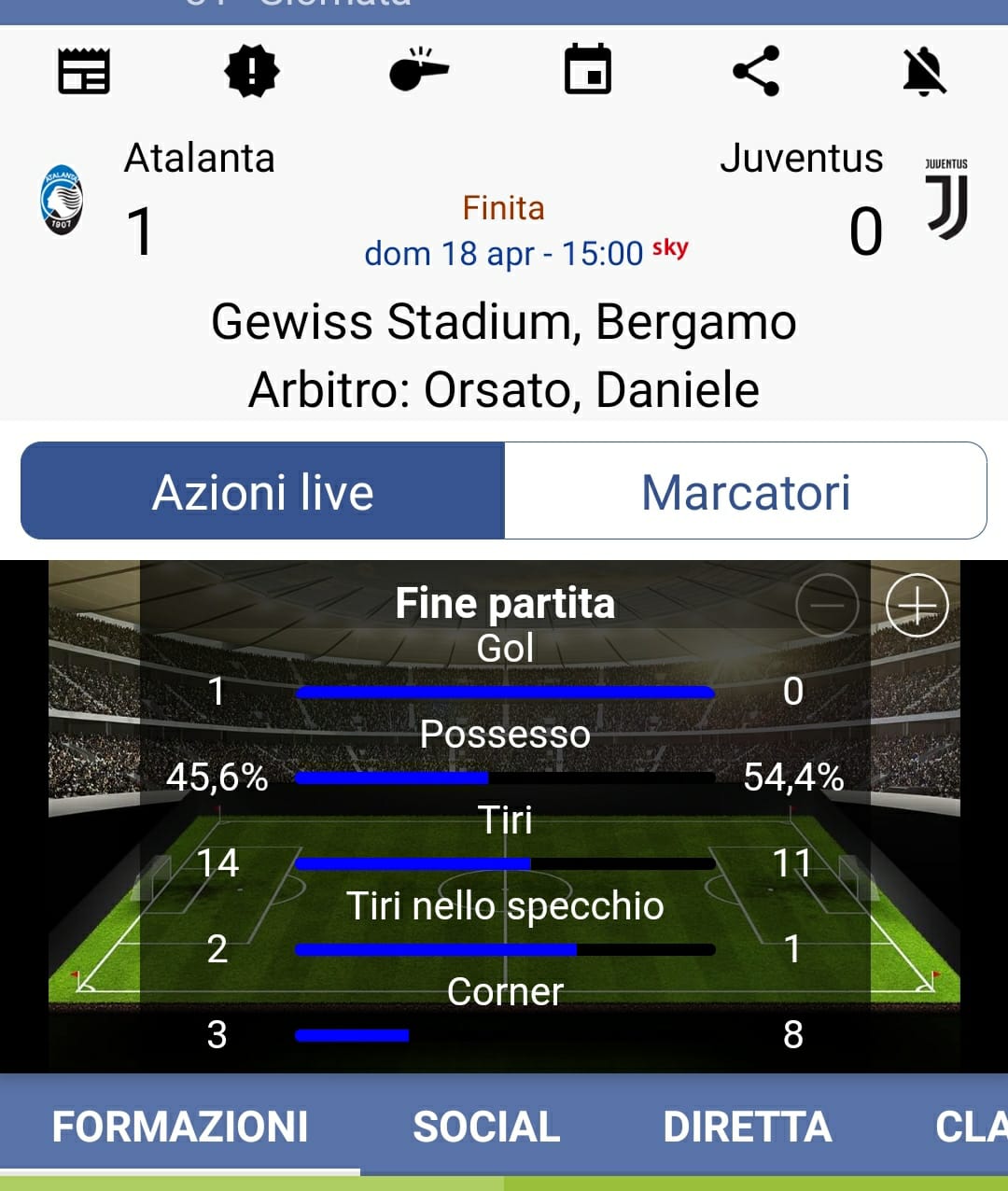Open the referee whistle icon
This screenshot has height=1191, width=1008.
point(419,71)
